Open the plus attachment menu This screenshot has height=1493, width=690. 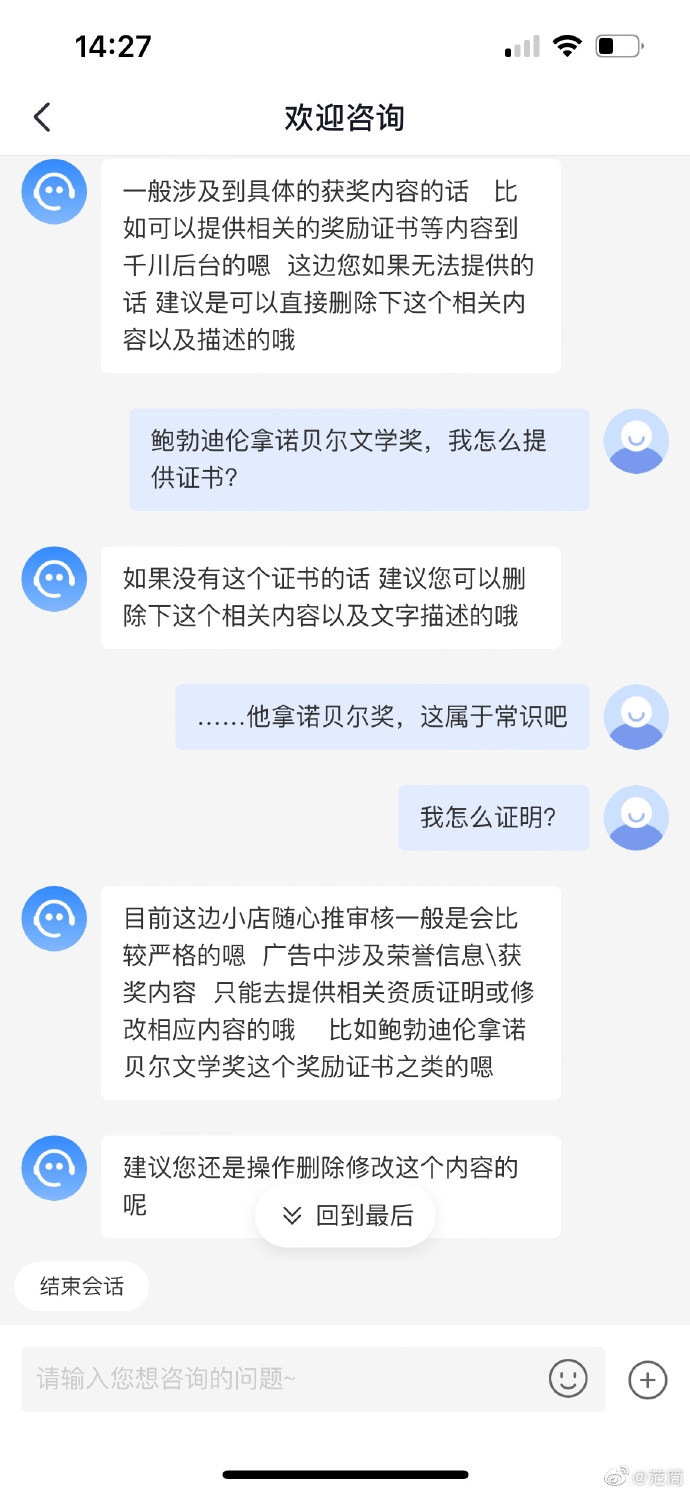point(647,1380)
